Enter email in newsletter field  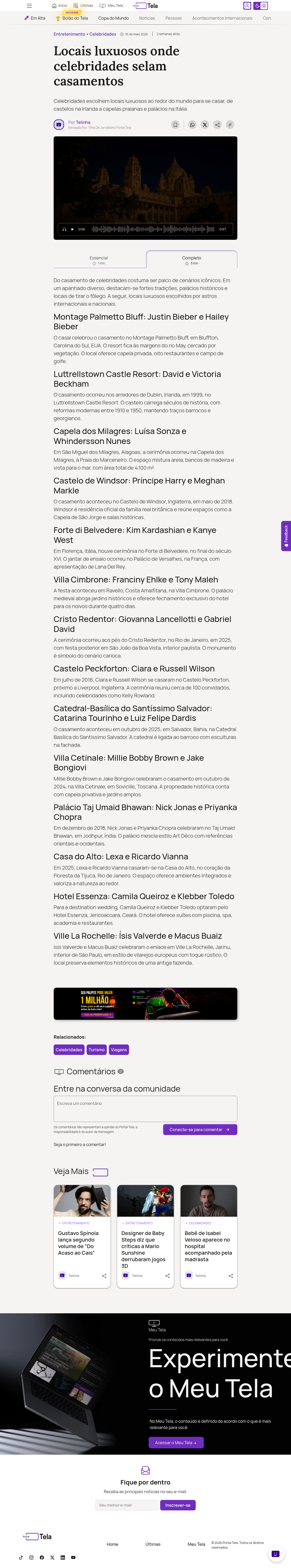click(127, 1505)
